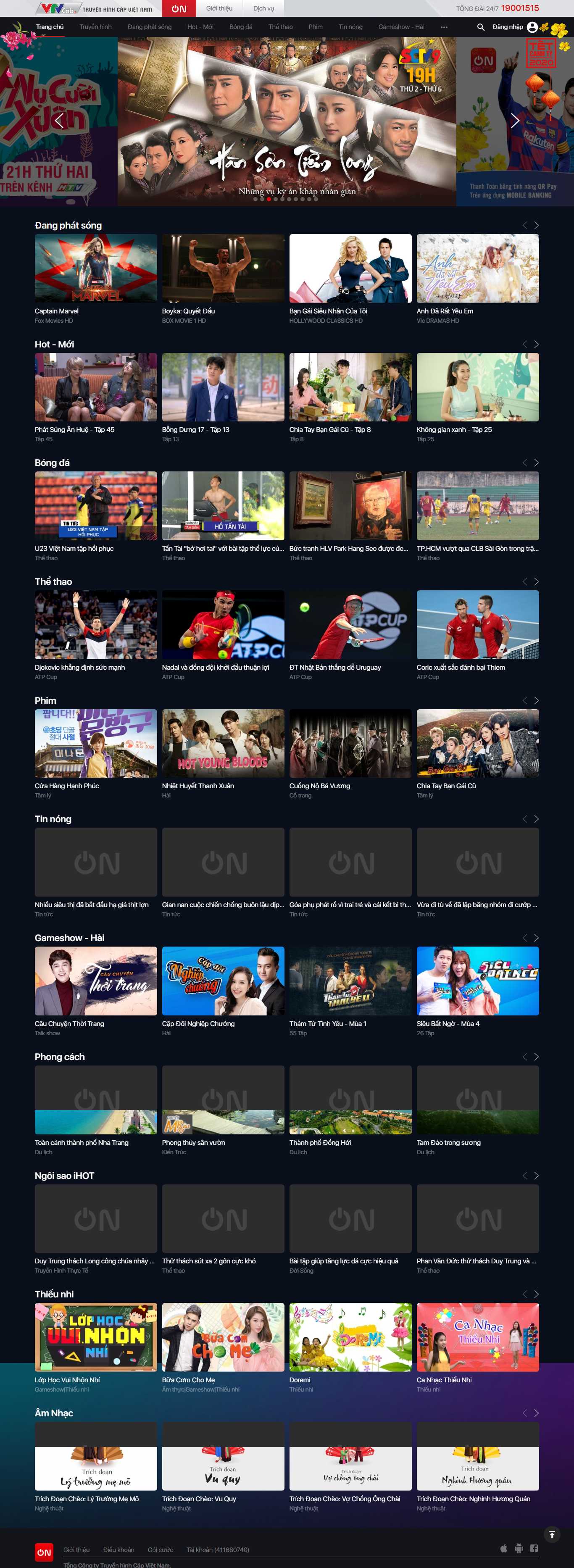Tap Đăng nhập to sign in
Screen dimensions: 574x1568
pyautogui.click(x=507, y=27)
